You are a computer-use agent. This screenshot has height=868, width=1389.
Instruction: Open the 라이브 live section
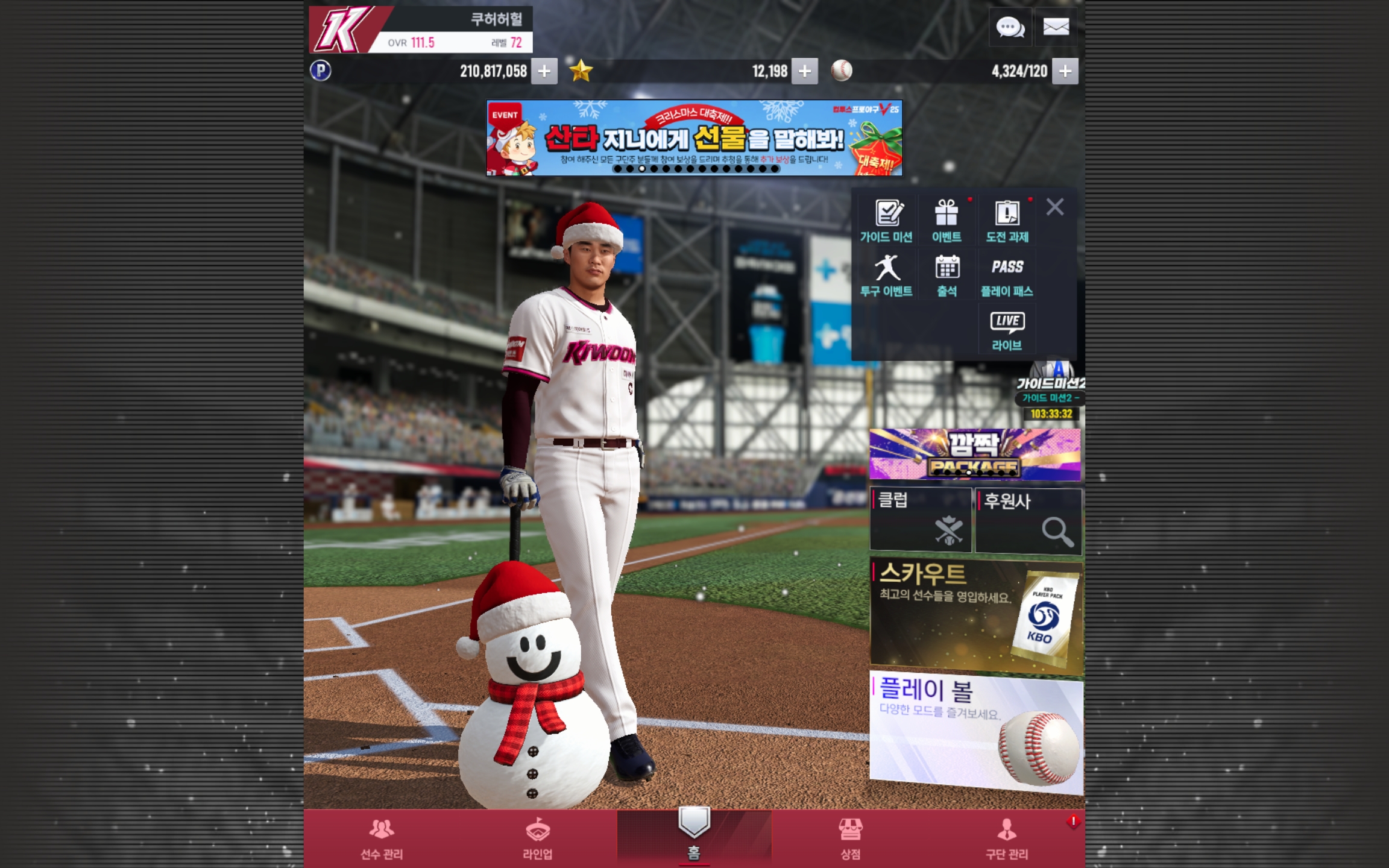tap(1007, 330)
